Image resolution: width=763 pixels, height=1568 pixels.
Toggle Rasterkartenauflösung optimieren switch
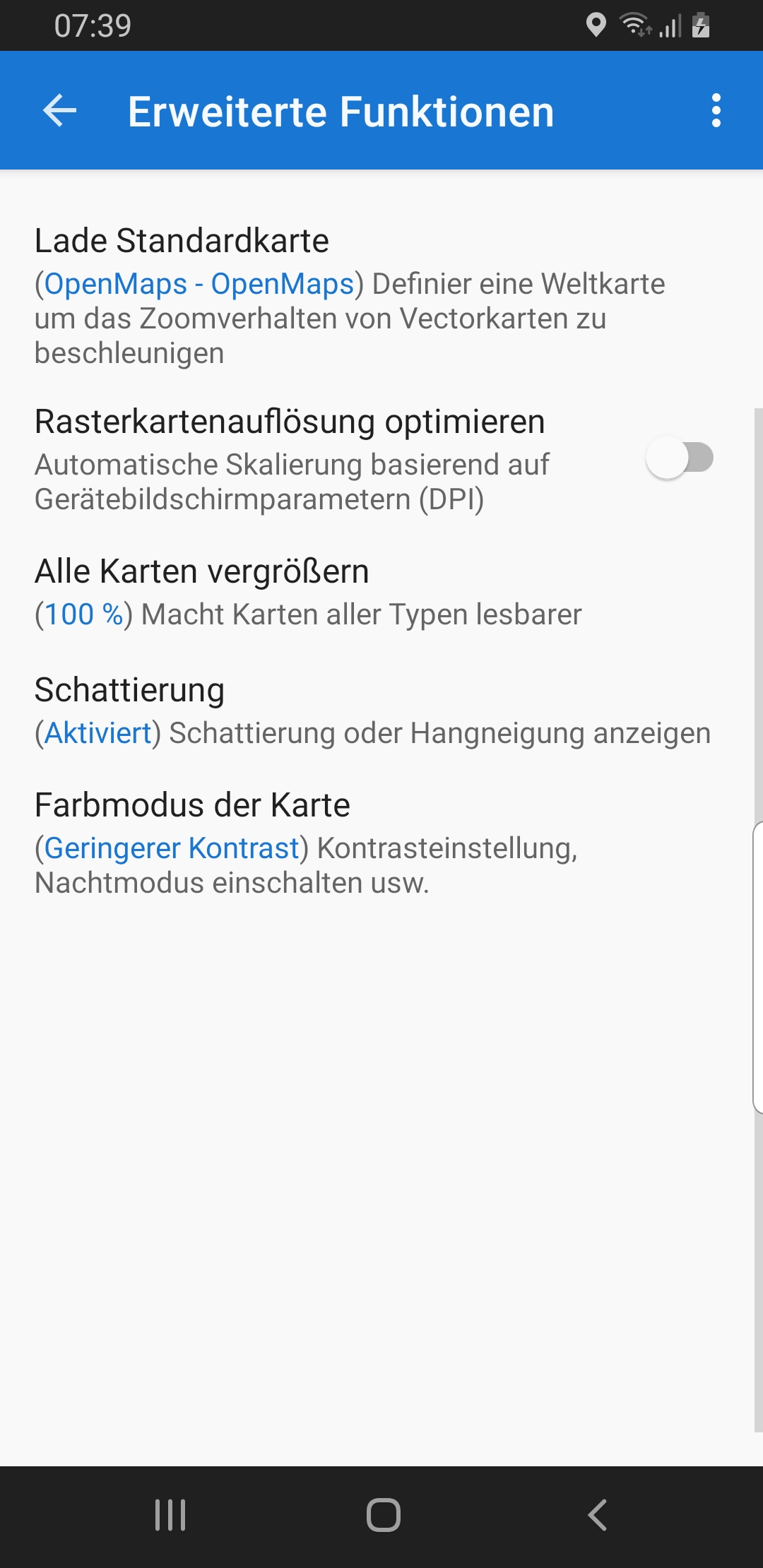coord(679,458)
